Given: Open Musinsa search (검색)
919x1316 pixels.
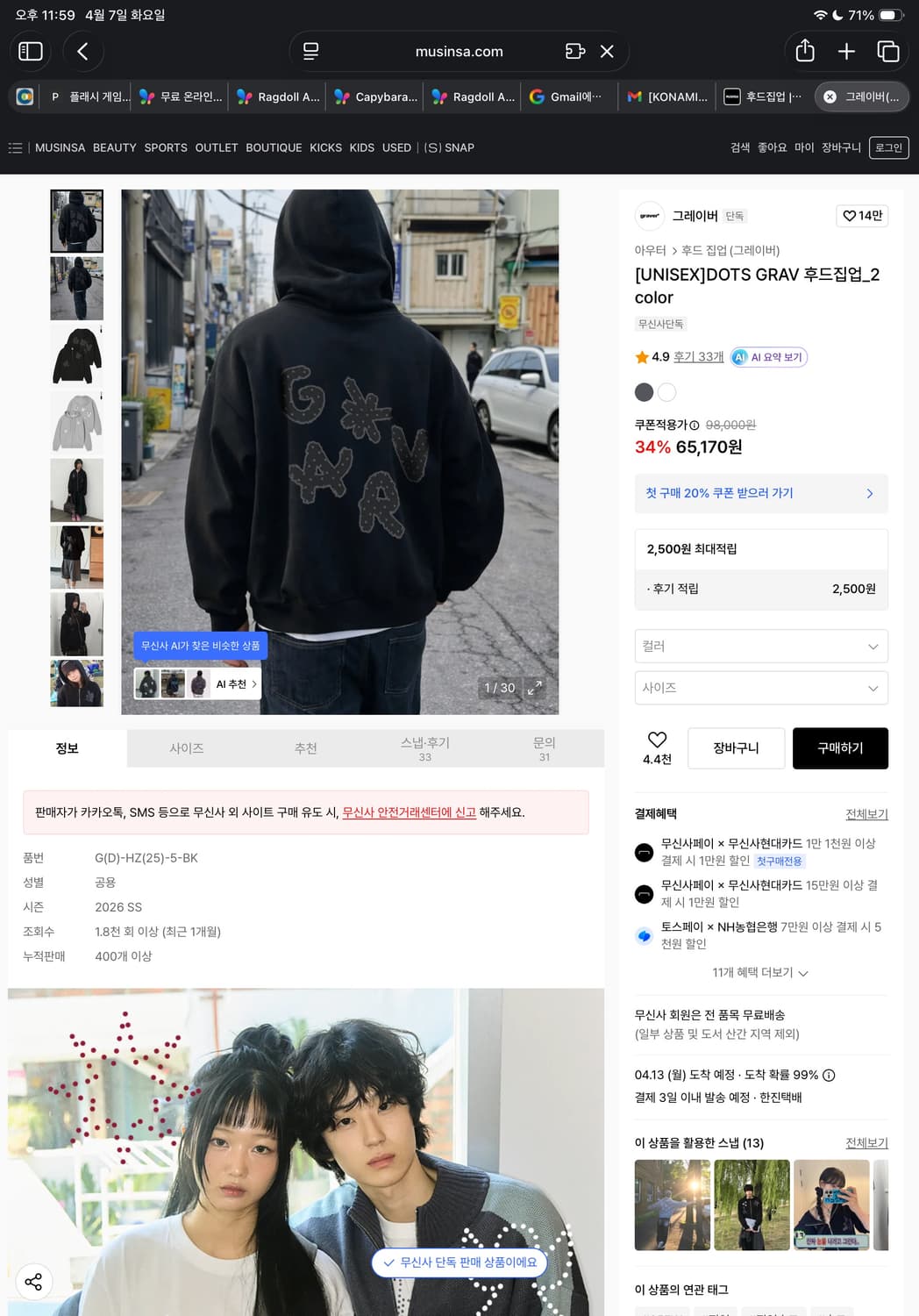Looking at the screenshot, I should tap(740, 147).
